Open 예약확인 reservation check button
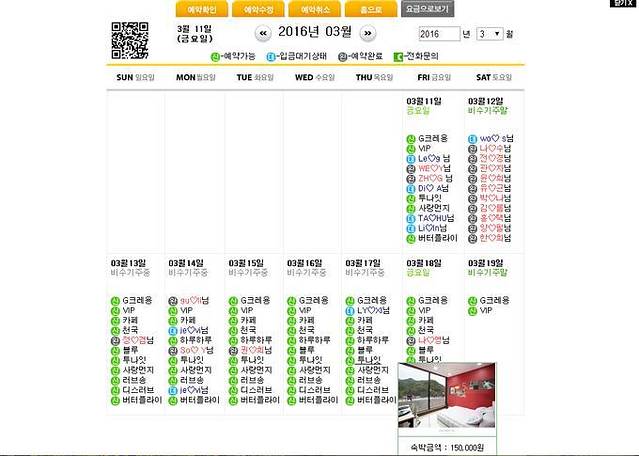The height and width of the screenshot is (456, 639). pos(202,9)
